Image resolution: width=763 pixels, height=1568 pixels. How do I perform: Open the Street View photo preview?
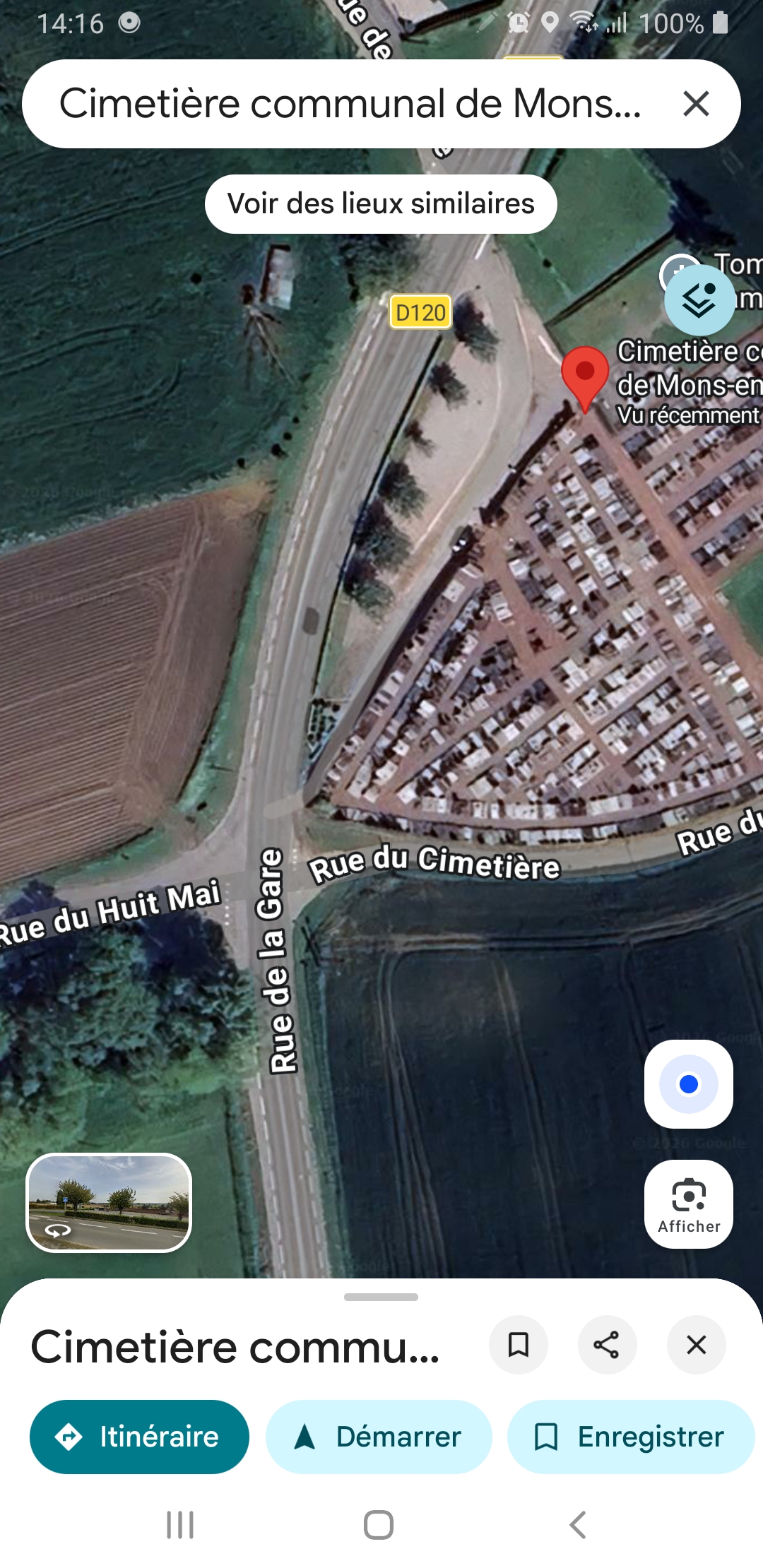point(109,1203)
